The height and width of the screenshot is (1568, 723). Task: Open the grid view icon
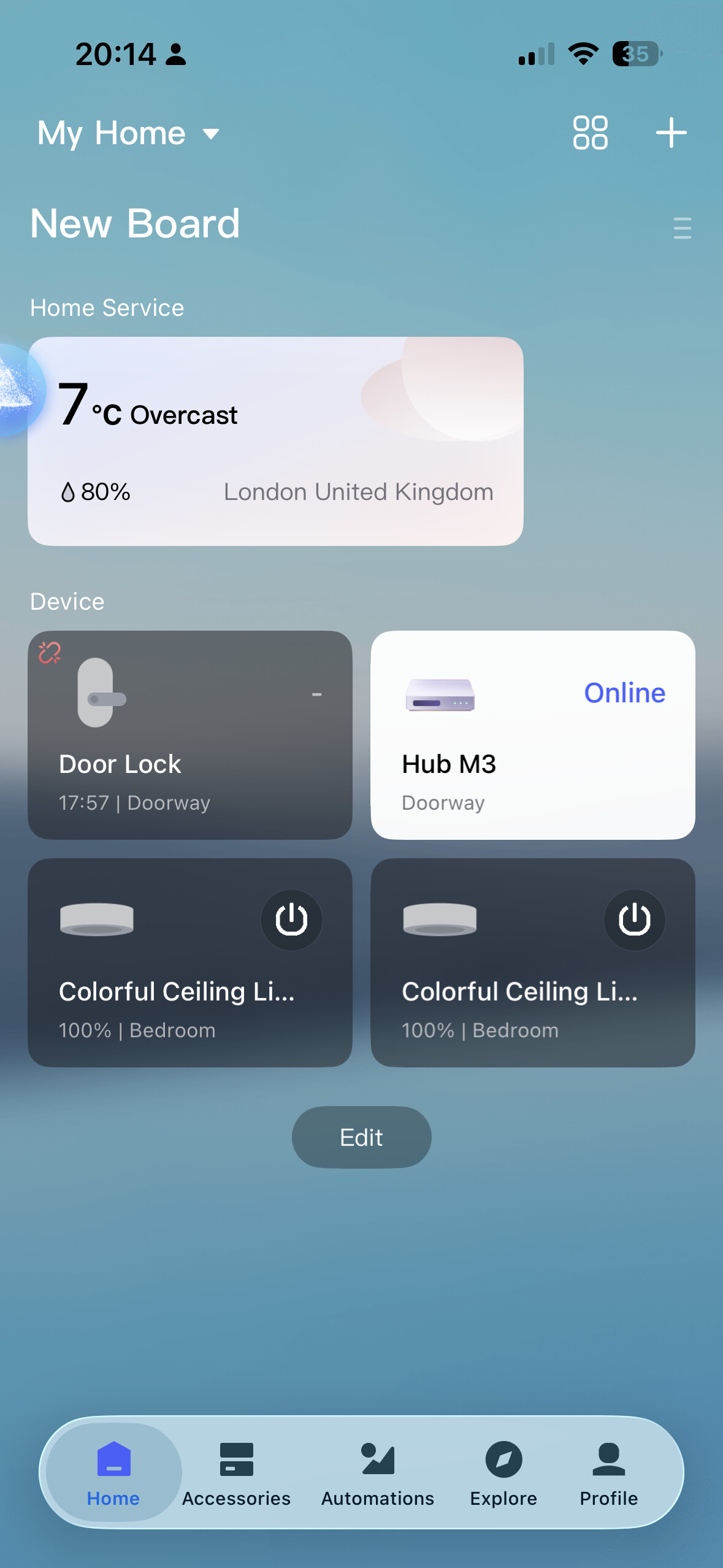(590, 133)
